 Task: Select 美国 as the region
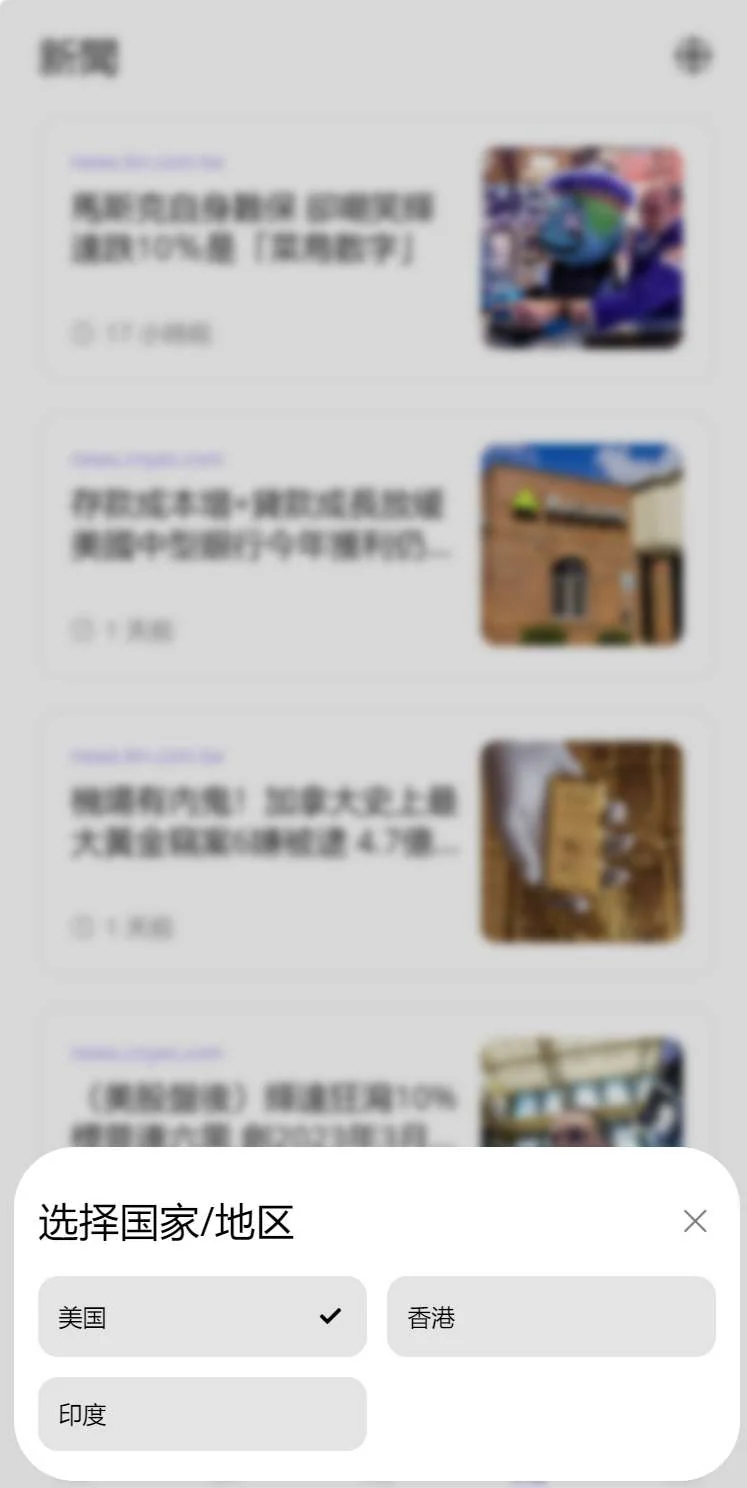pos(202,1317)
